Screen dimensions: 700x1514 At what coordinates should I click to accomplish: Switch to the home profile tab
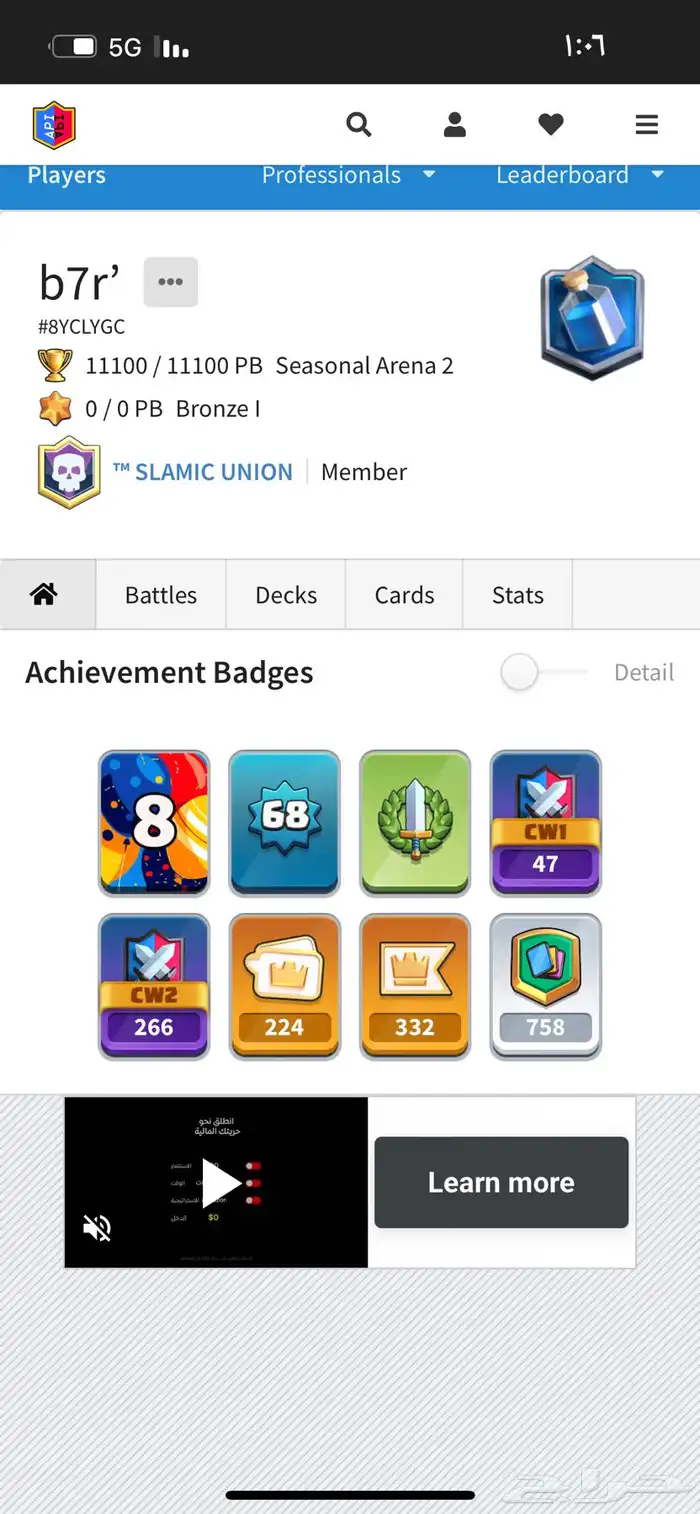point(44,595)
